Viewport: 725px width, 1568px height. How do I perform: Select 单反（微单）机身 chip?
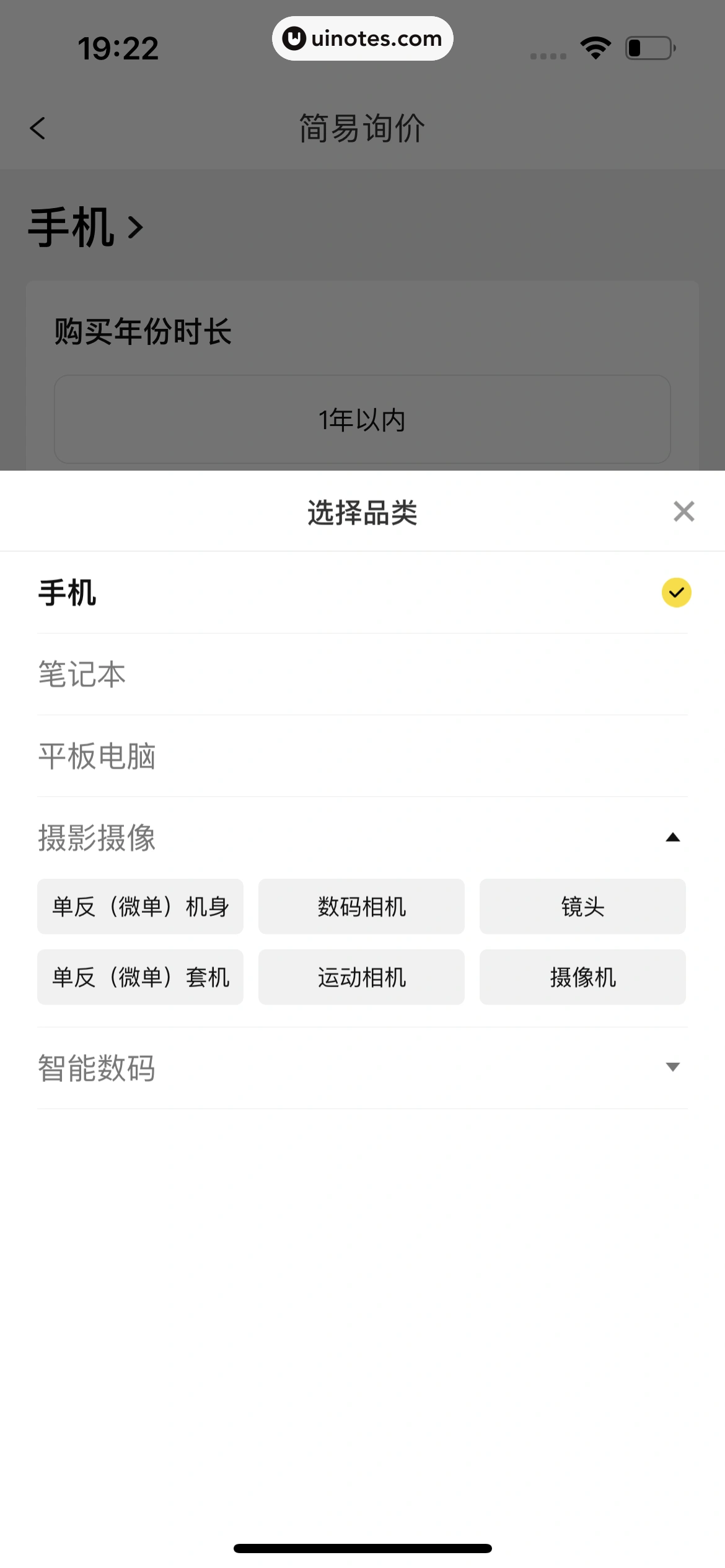point(140,907)
